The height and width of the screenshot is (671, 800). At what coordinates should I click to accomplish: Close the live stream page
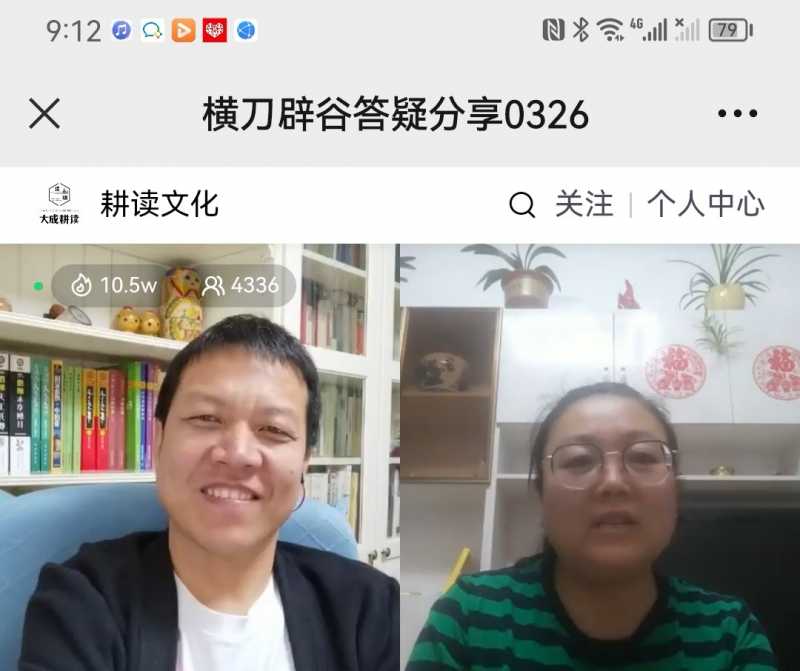(x=45, y=114)
